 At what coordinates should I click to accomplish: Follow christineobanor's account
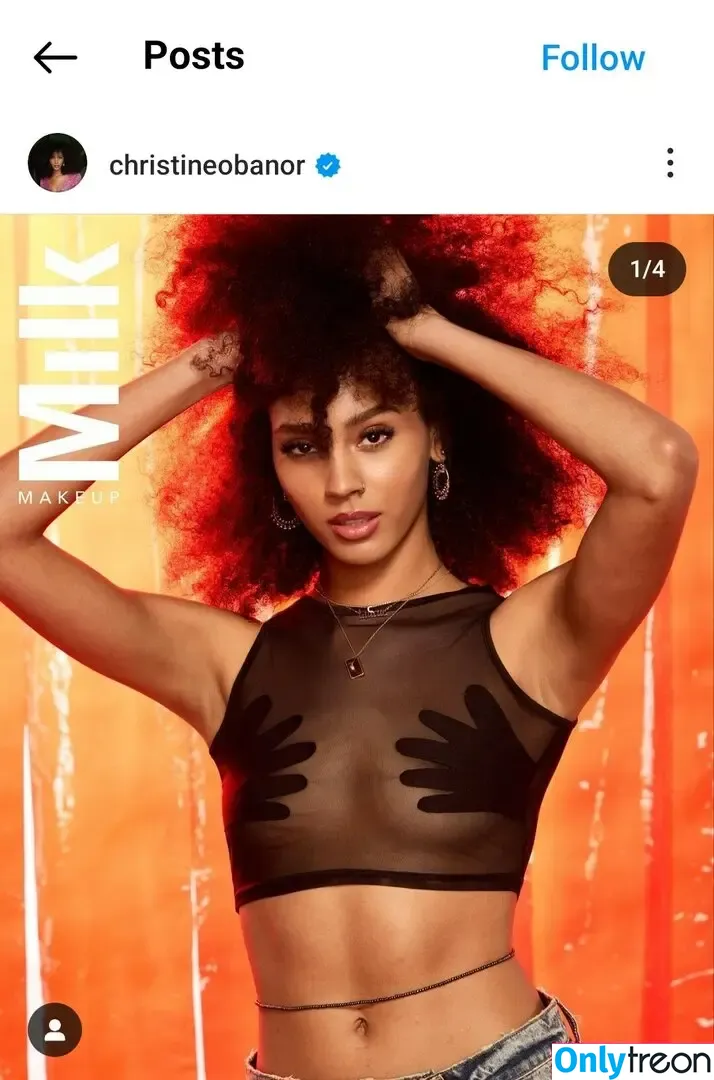pos(593,58)
